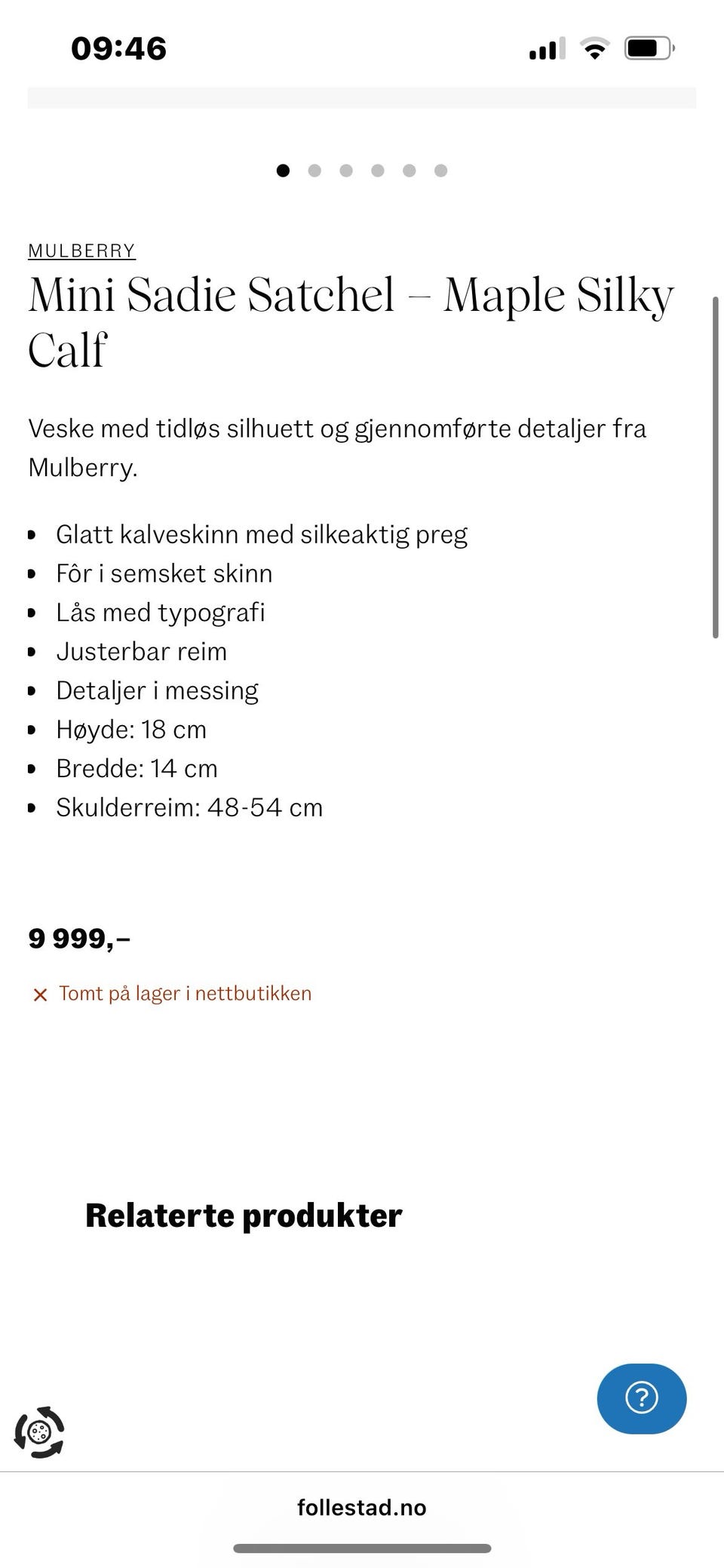Tap the home indicator bar

(x=361, y=1546)
